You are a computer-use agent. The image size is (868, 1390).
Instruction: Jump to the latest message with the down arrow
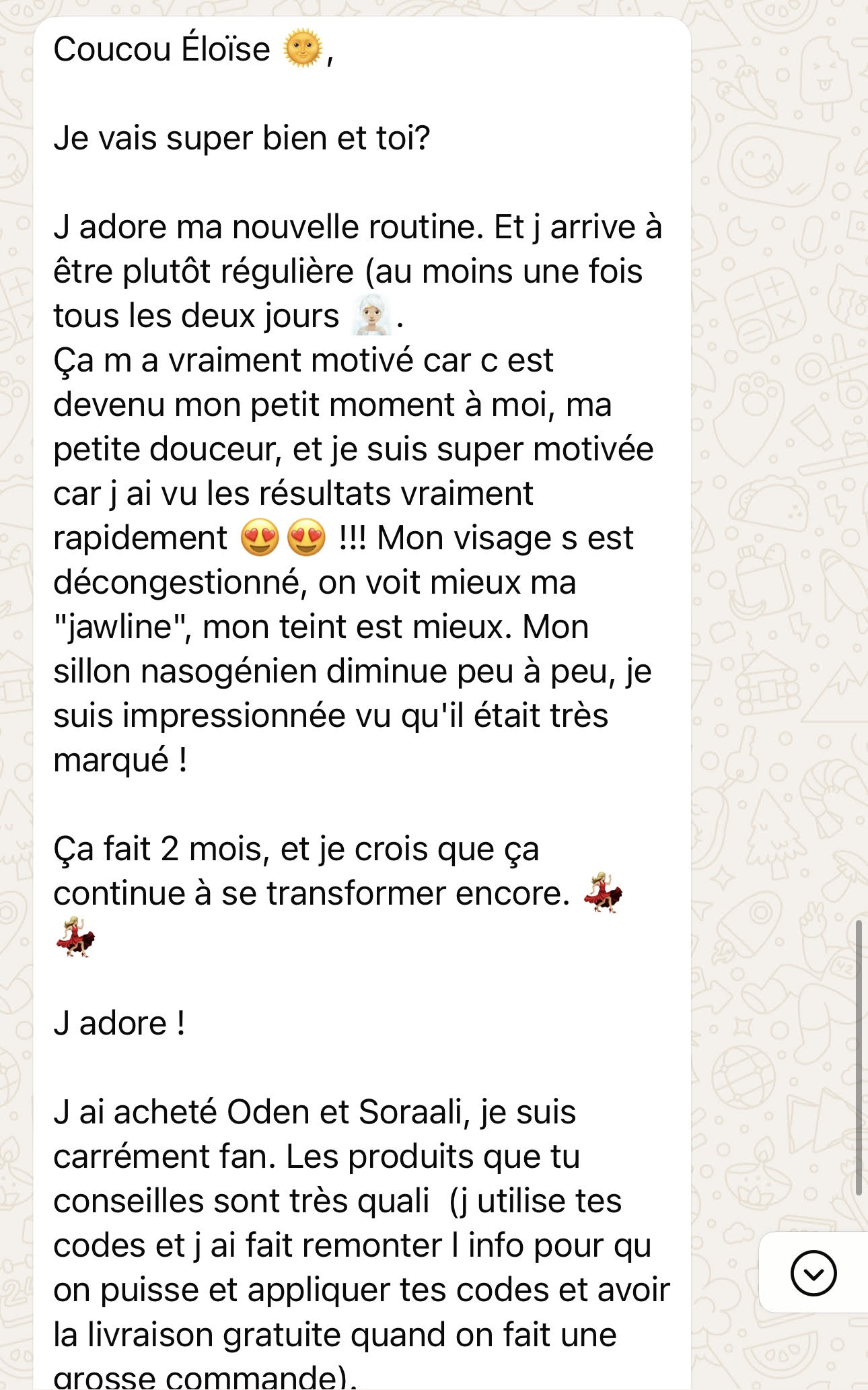pyautogui.click(x=813, y=1273)
